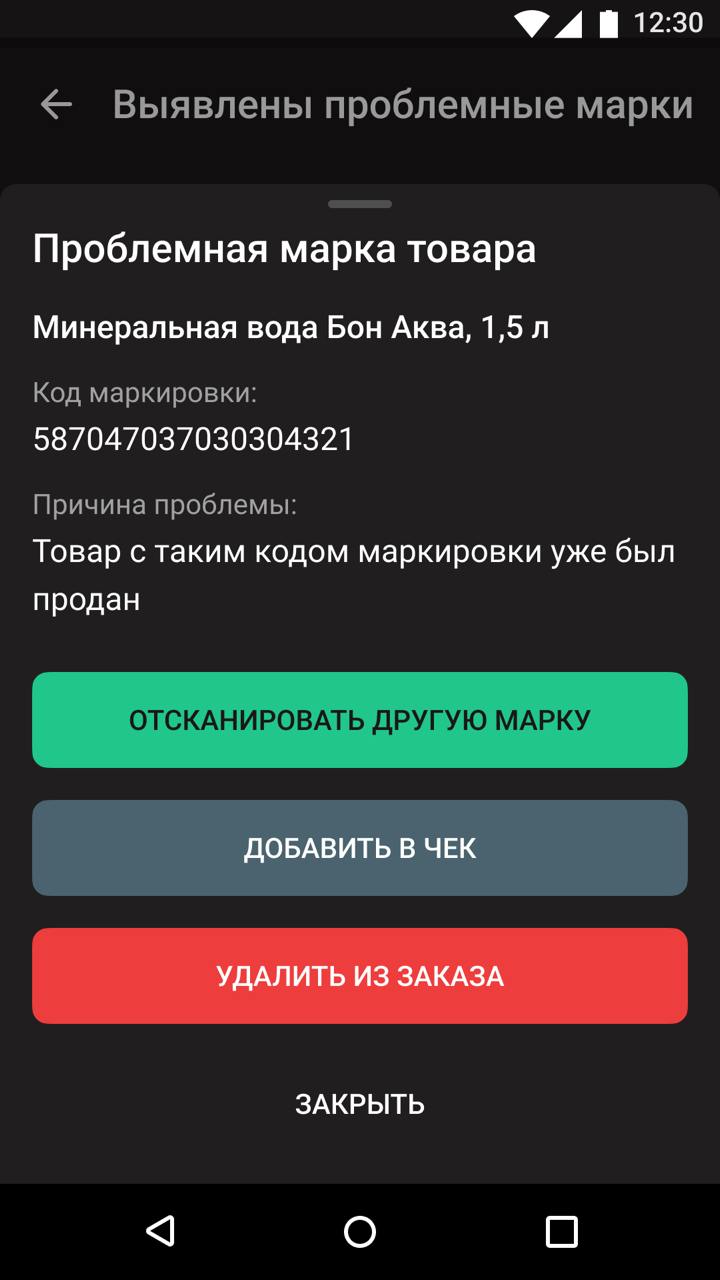Select Добавить в чек
This screenshot has height=1280, width=720.
coord(360,848)
